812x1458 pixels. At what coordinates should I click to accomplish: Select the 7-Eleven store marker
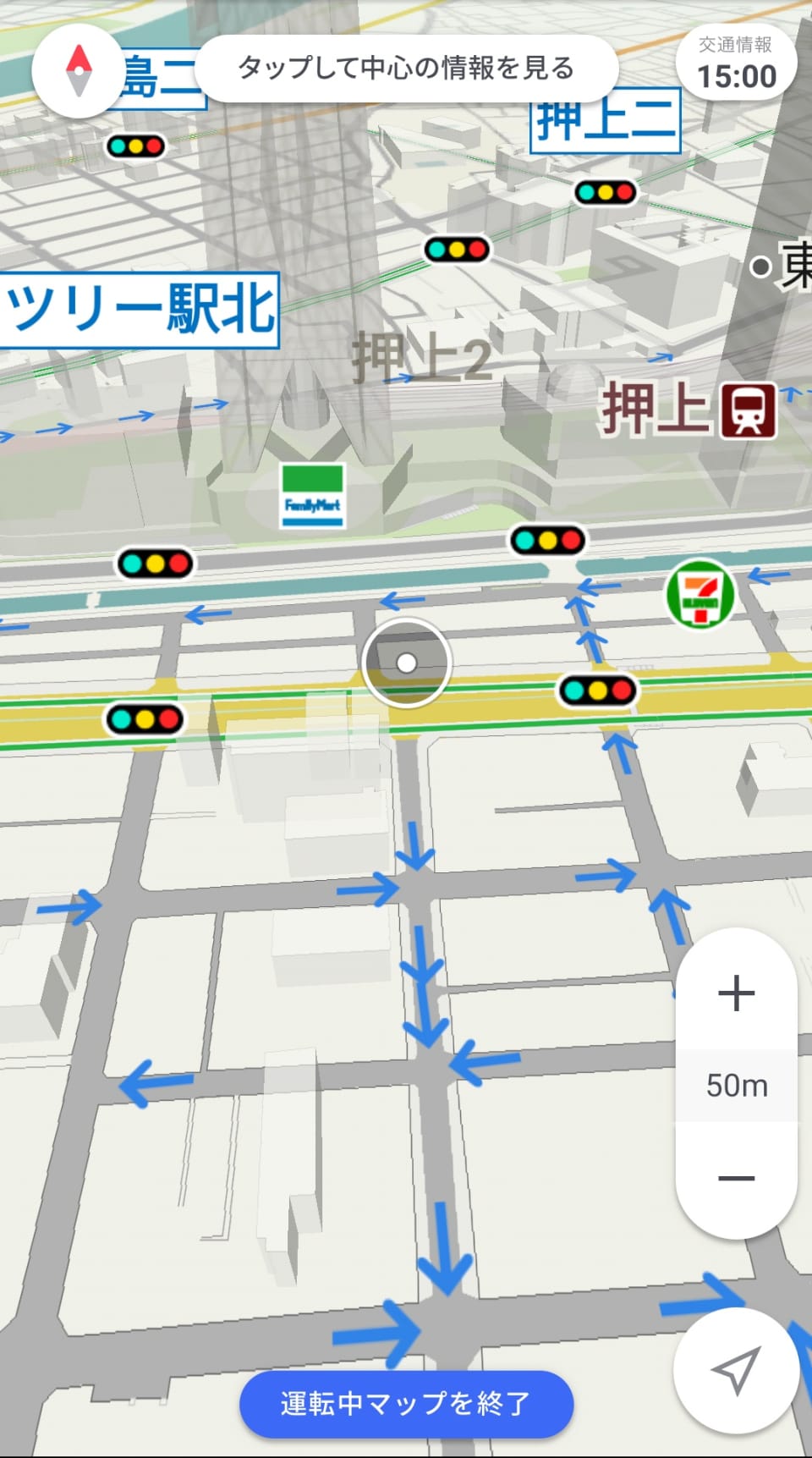pyautogui.click(x=699, y=595)
